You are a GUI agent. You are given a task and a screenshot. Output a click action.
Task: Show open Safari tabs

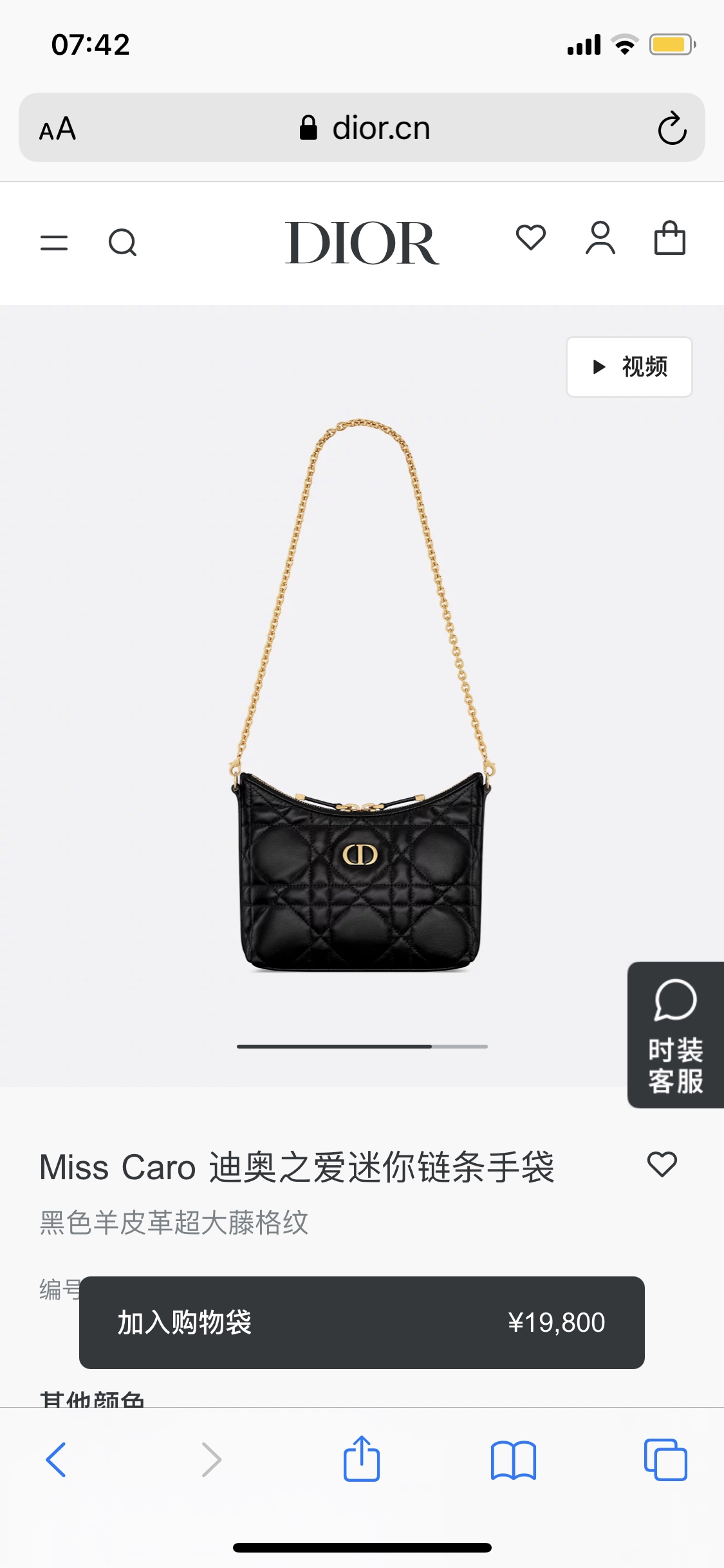click(x=665, y=1460)
